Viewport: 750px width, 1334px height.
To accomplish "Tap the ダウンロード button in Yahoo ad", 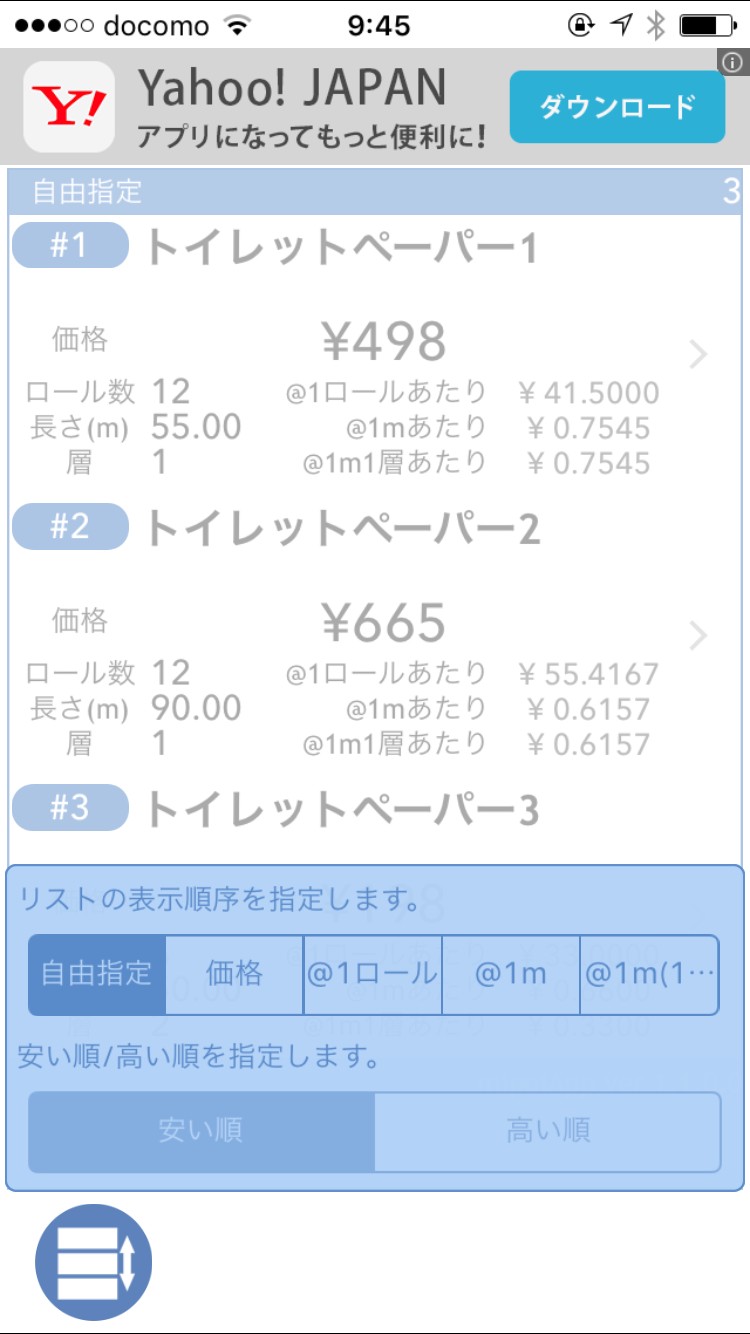I will (x=616, y=107).
